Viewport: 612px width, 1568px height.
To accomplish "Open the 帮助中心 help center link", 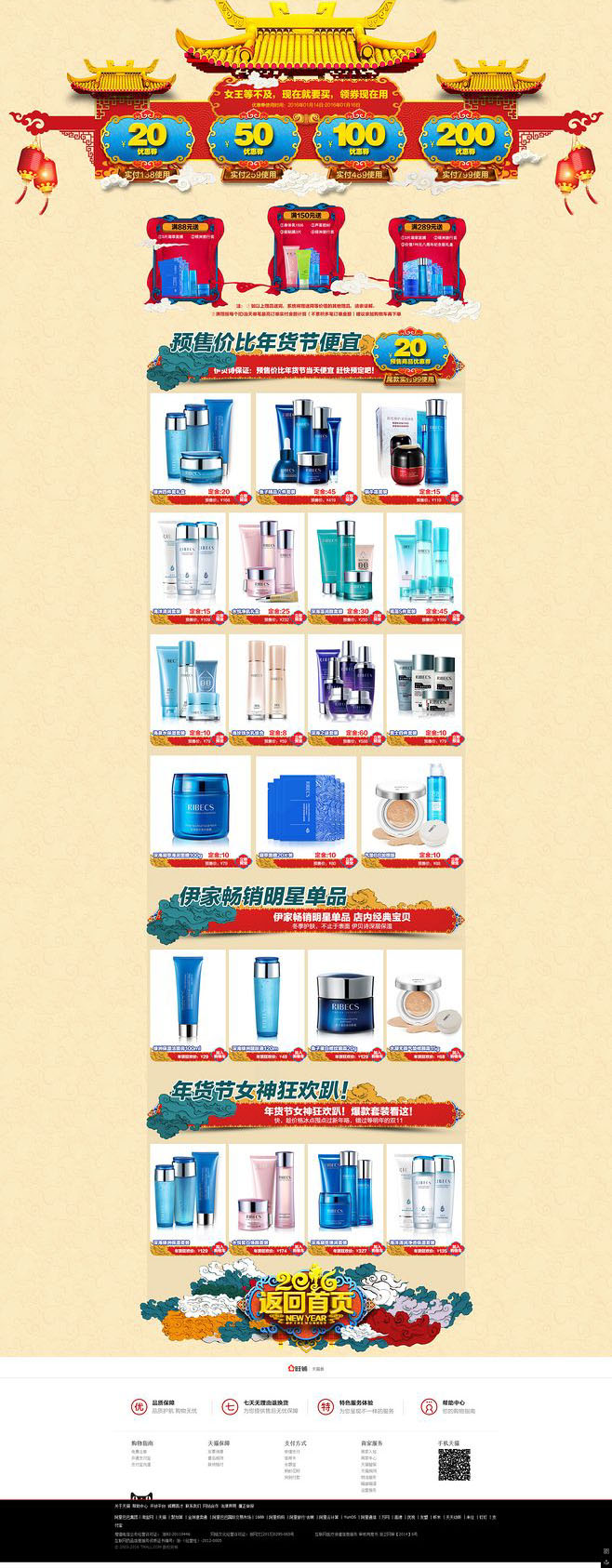I will click(453, 1402).
